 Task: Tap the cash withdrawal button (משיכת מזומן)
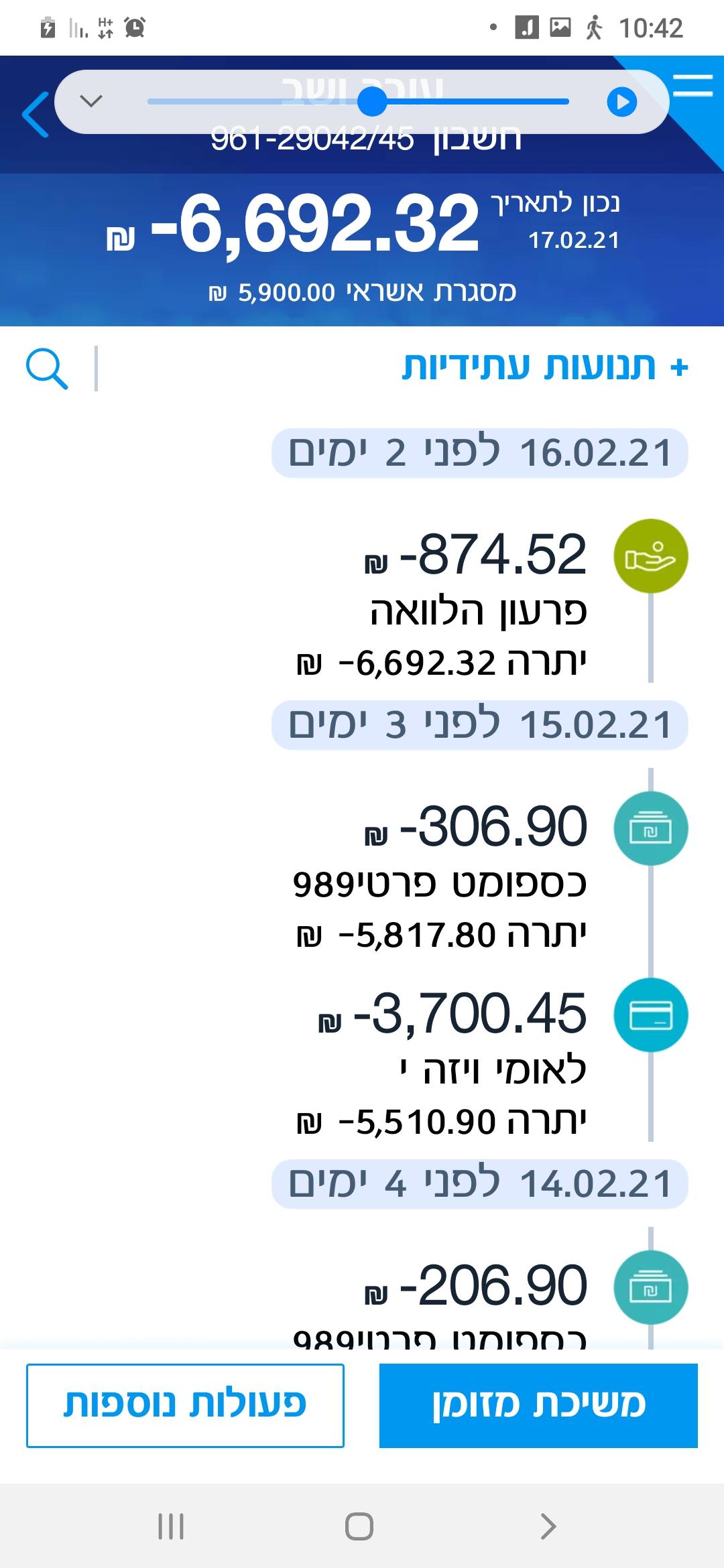(x=538, y=1405)
